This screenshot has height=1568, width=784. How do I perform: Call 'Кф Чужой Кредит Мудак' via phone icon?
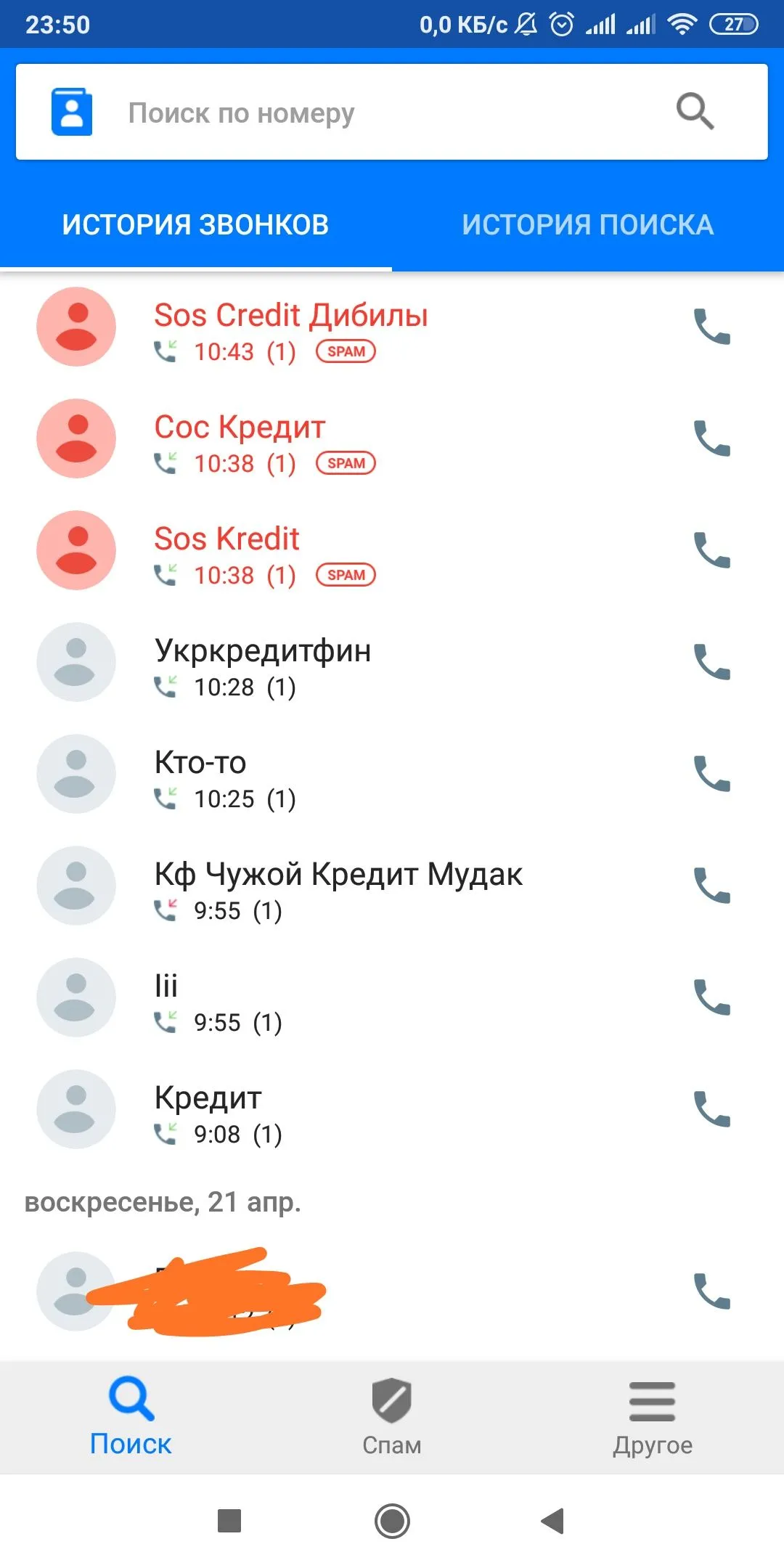(x=711, y=886)
